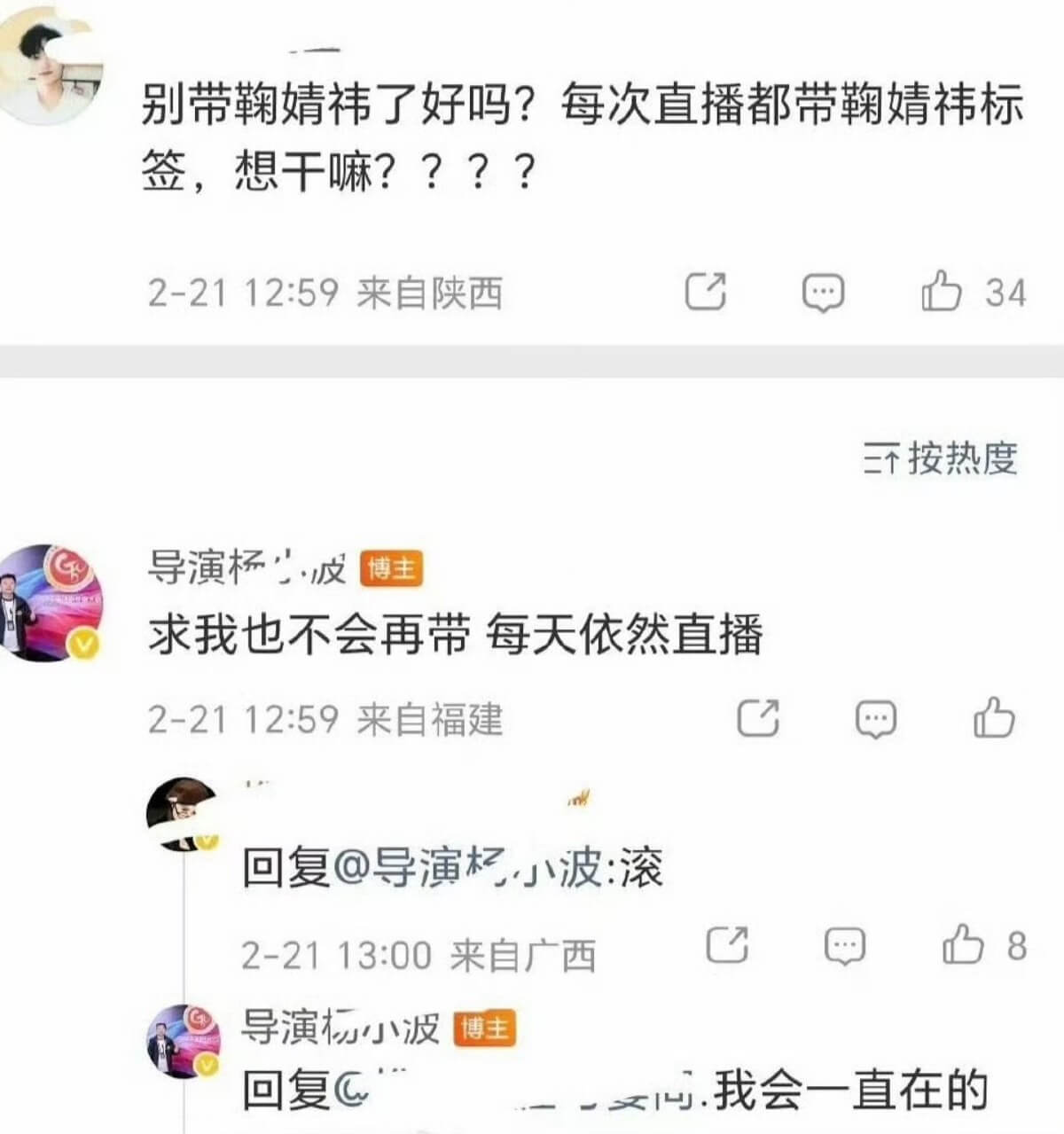
Task: Reply to the comment from 陕西
Action: (823, 293)
